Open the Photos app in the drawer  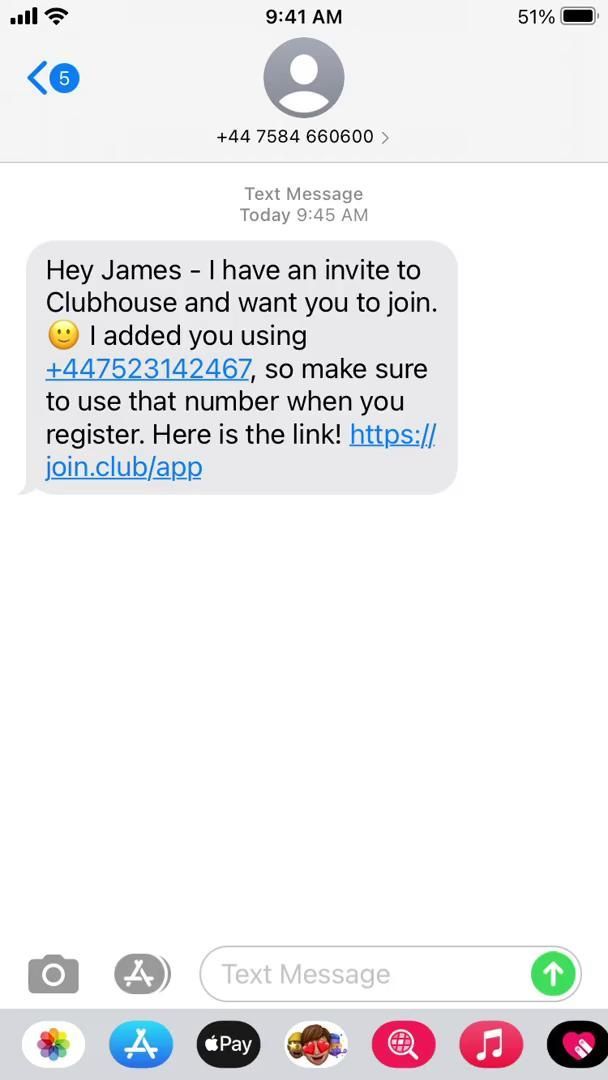click(x=53, y=1045)
